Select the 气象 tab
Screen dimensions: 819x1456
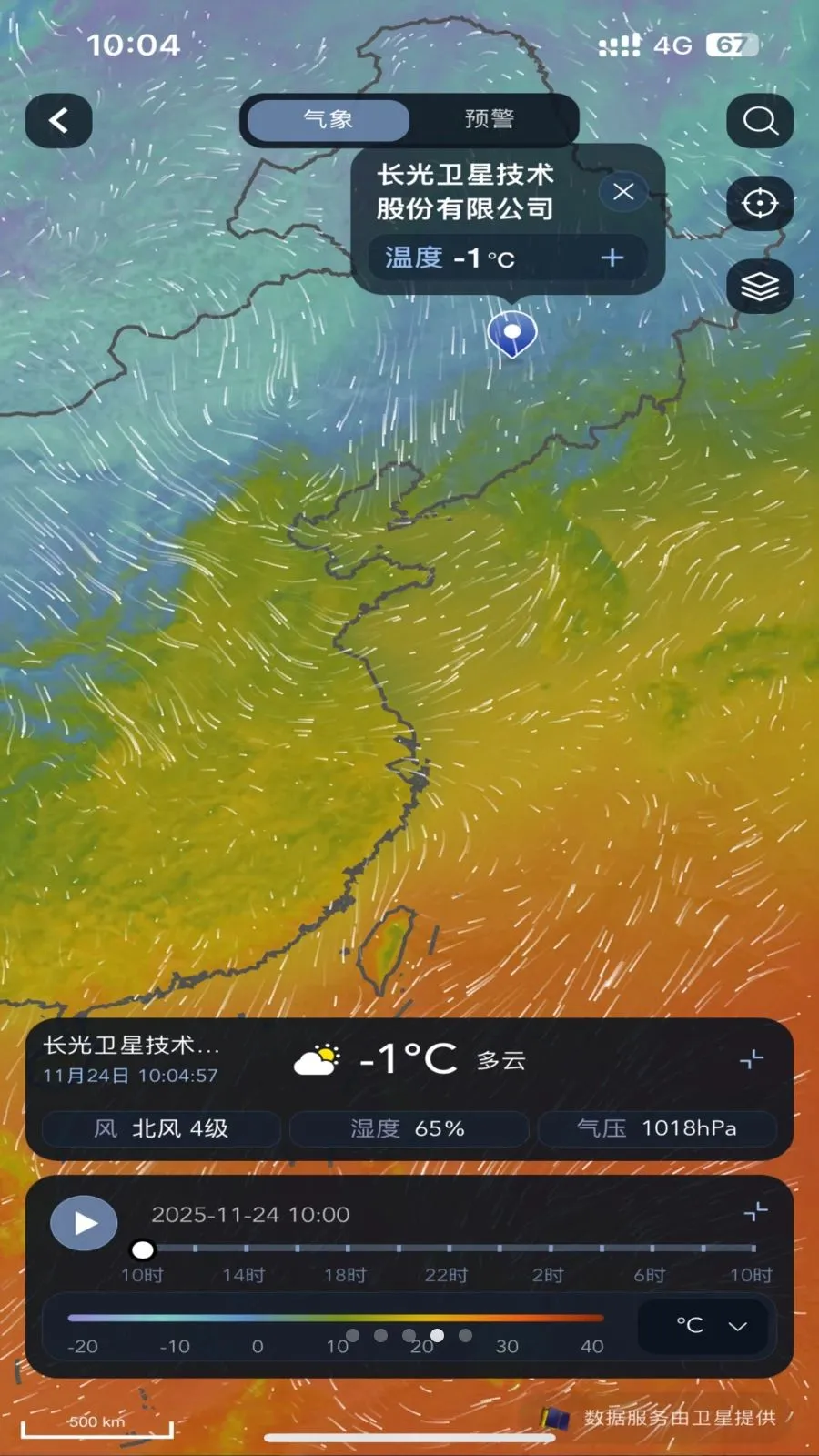(x=329, y=119)
